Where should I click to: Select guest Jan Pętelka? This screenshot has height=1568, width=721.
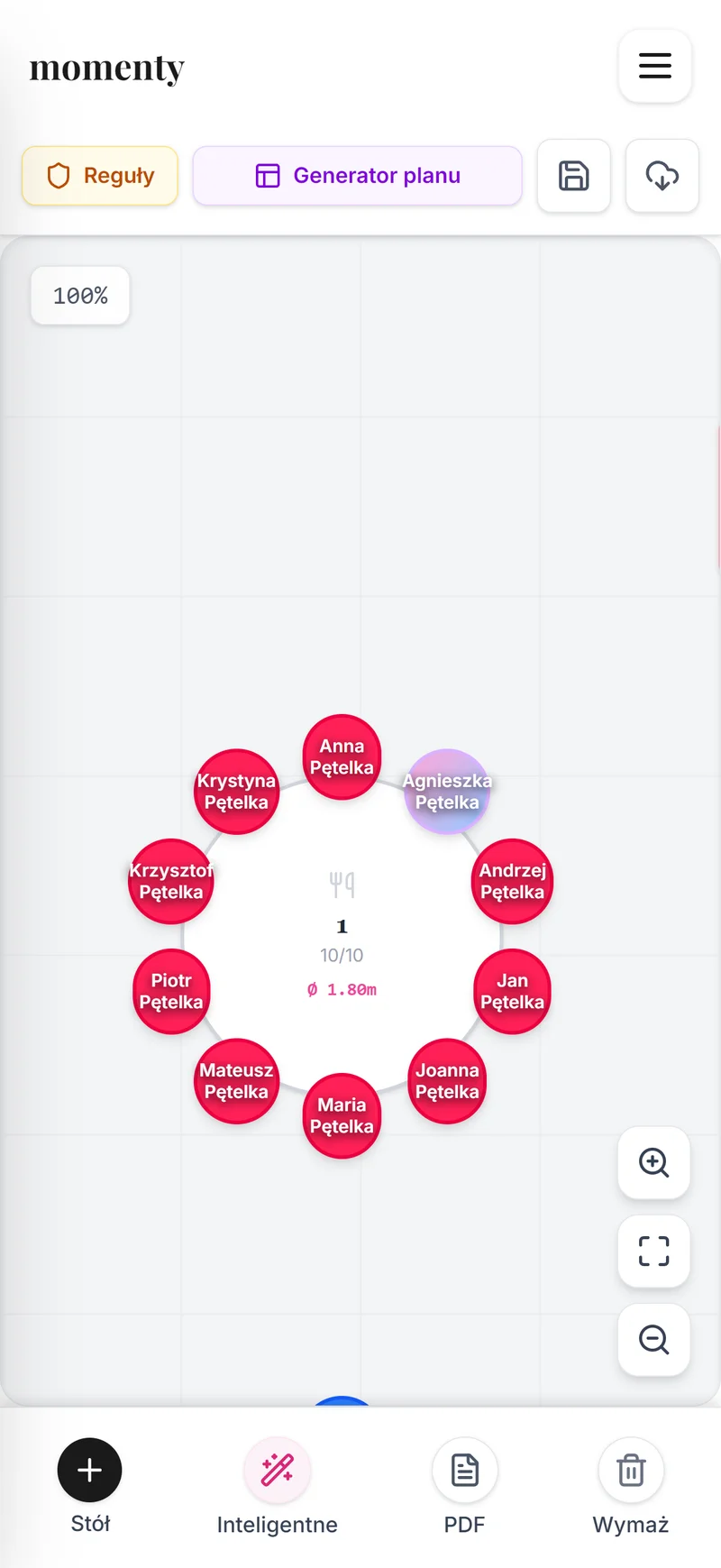(x=512, y=992)
